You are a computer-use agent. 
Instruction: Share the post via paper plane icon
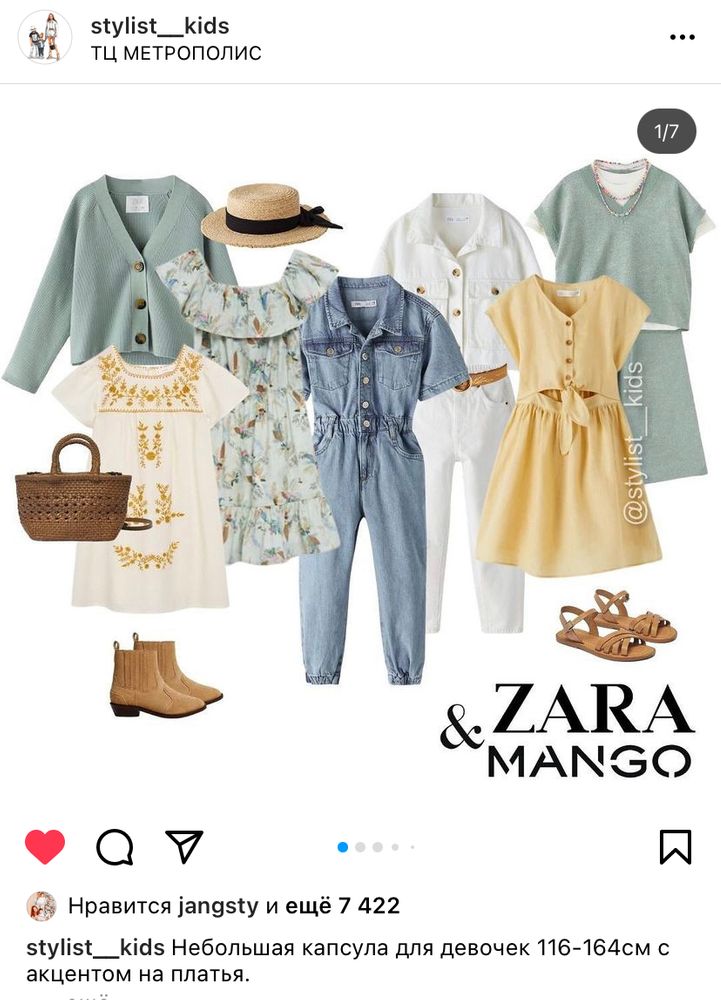[x=184, y=846]
